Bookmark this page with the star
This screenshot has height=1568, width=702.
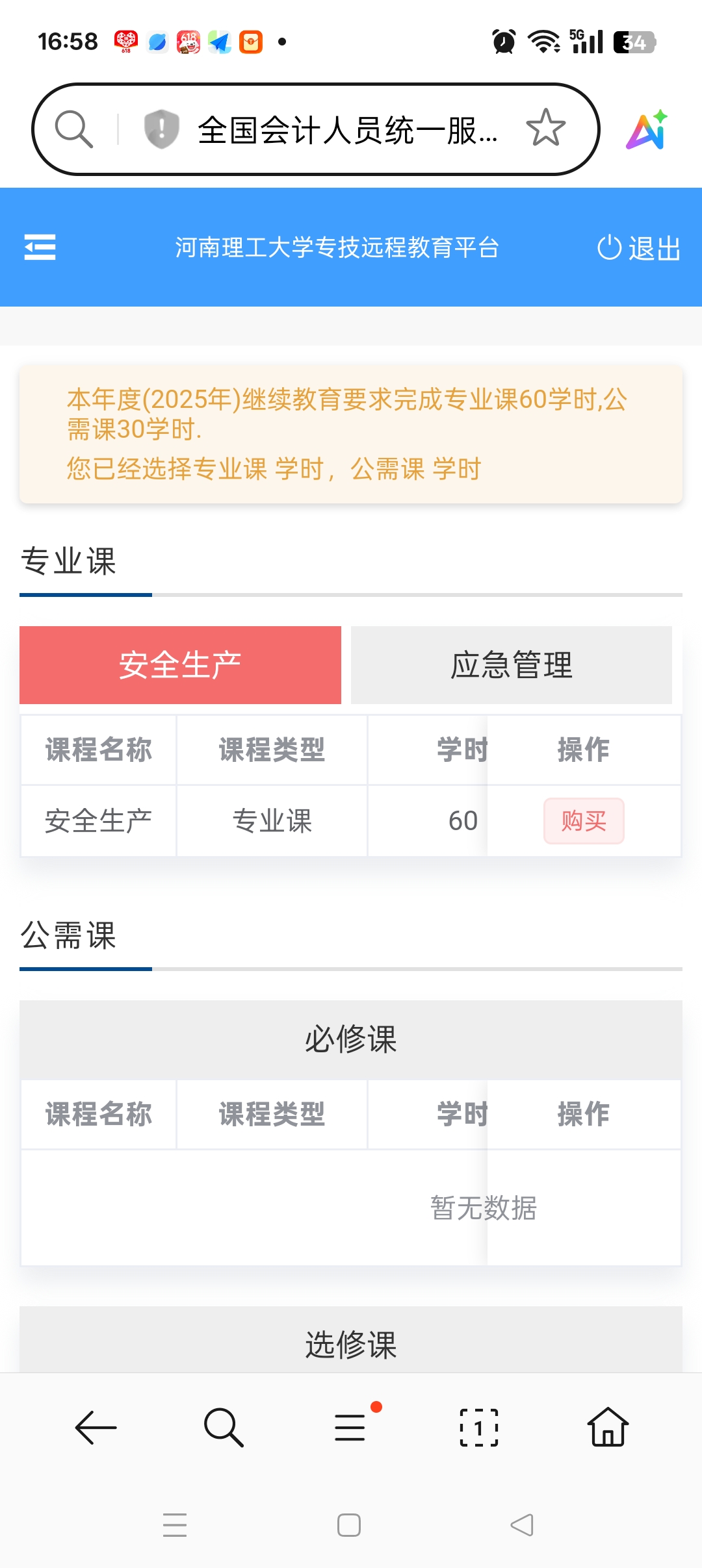tap(545, 128)
